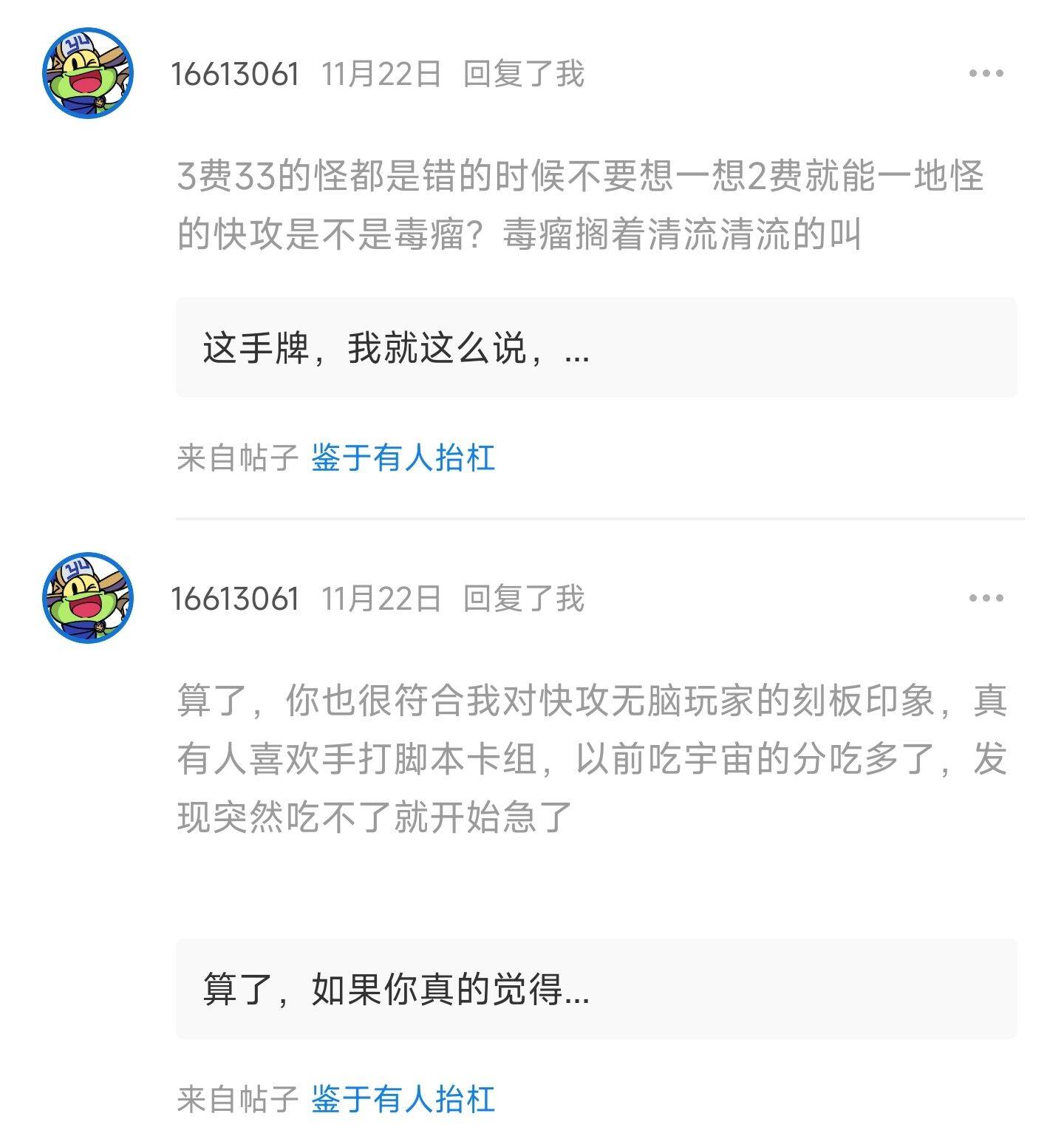Open quoted comment 这手牌，我就这么说
Image resolution: width=1064 pixels, height=1136 pixels.
click(596, 347)
